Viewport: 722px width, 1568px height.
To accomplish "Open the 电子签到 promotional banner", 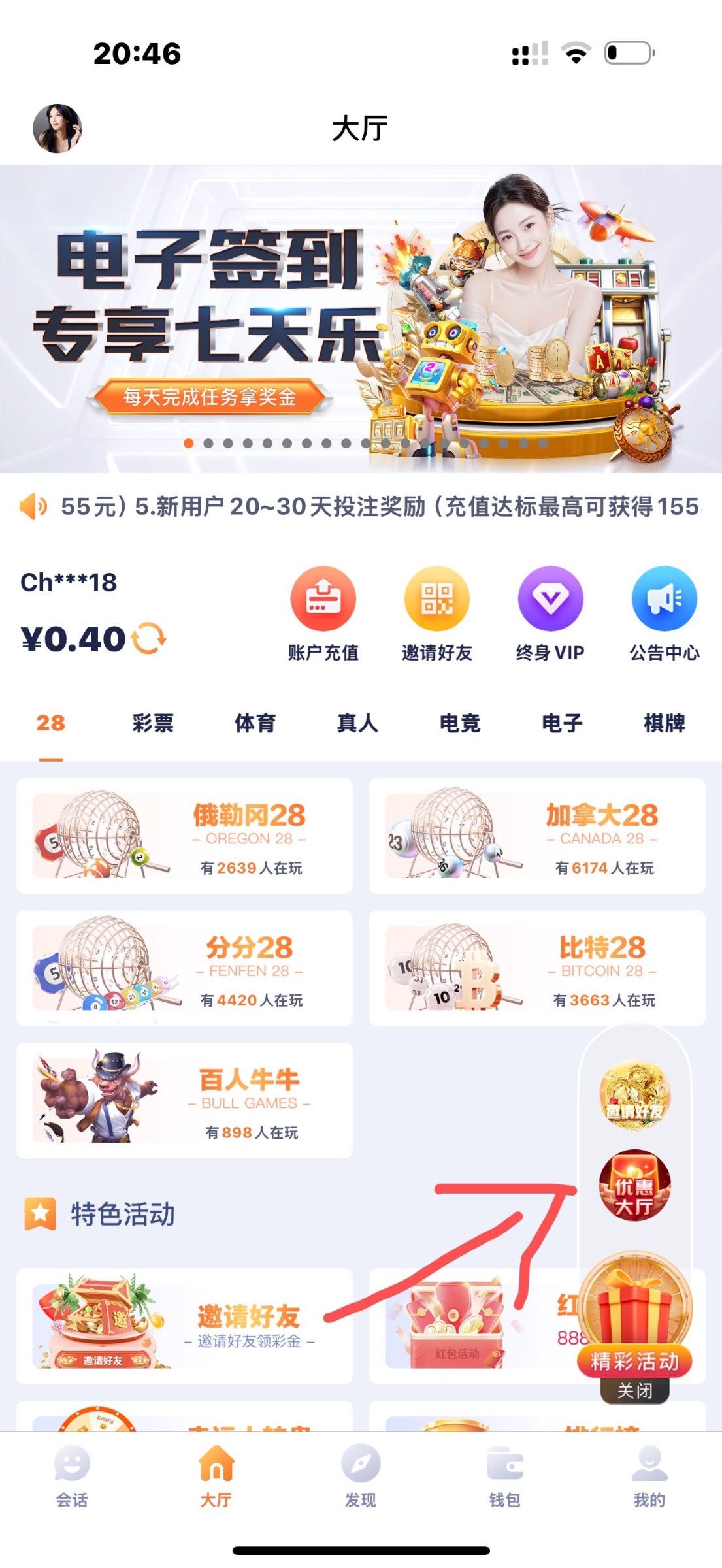I will 361,319.
